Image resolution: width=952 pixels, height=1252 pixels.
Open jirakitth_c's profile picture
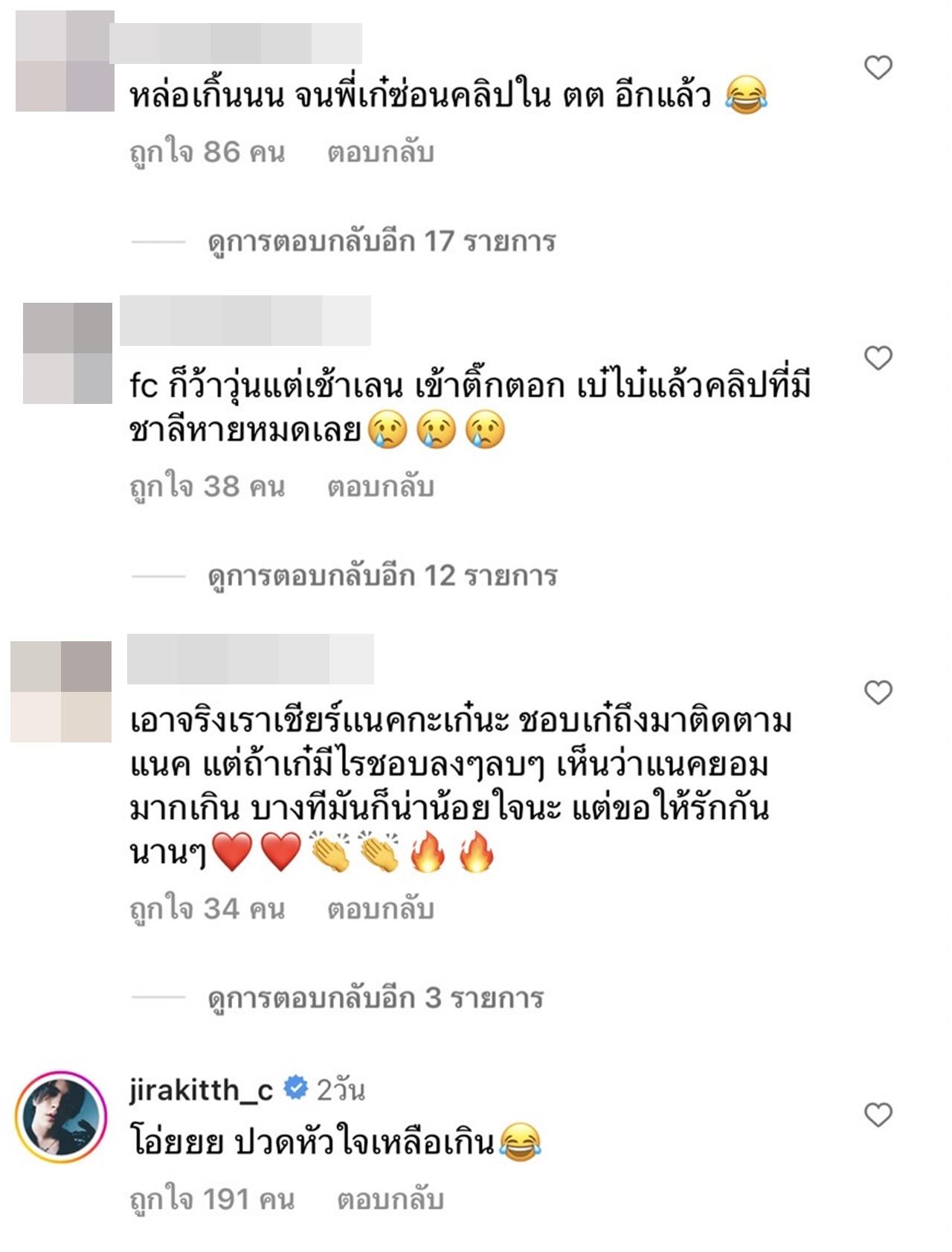pyautogui.click(x=61, y=1117)
